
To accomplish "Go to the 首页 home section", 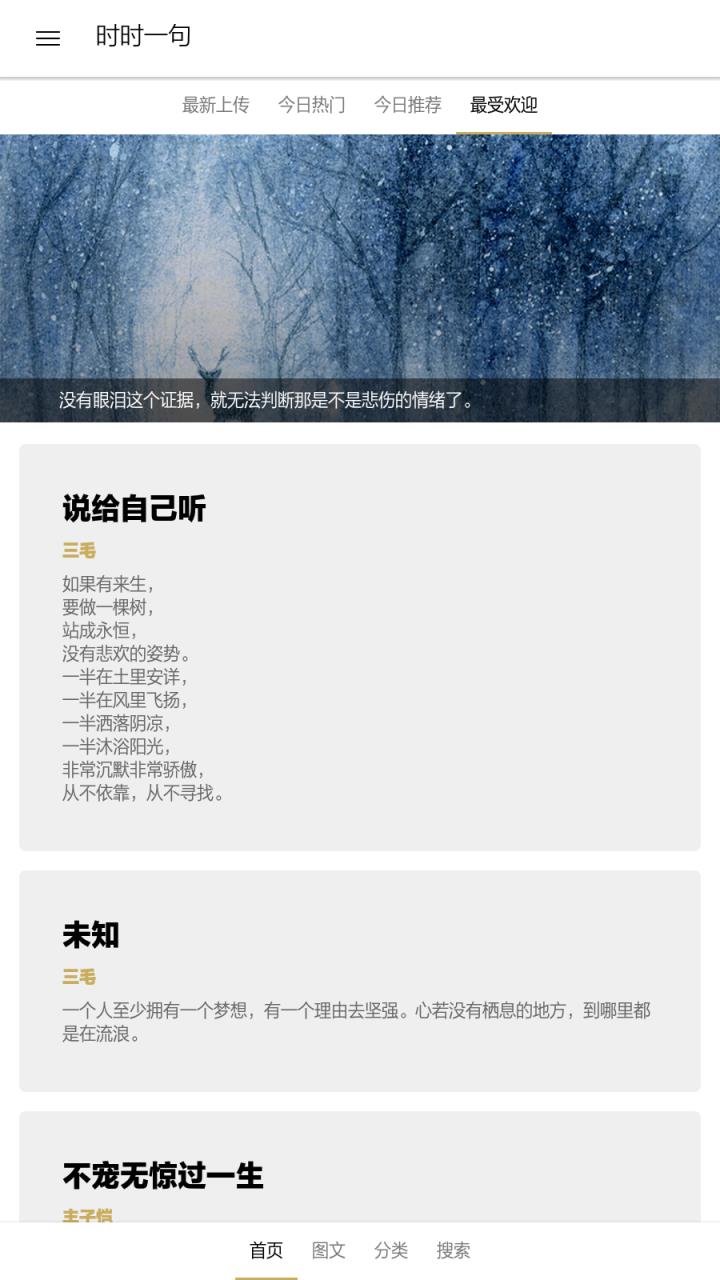I will tap(264, 1250).
